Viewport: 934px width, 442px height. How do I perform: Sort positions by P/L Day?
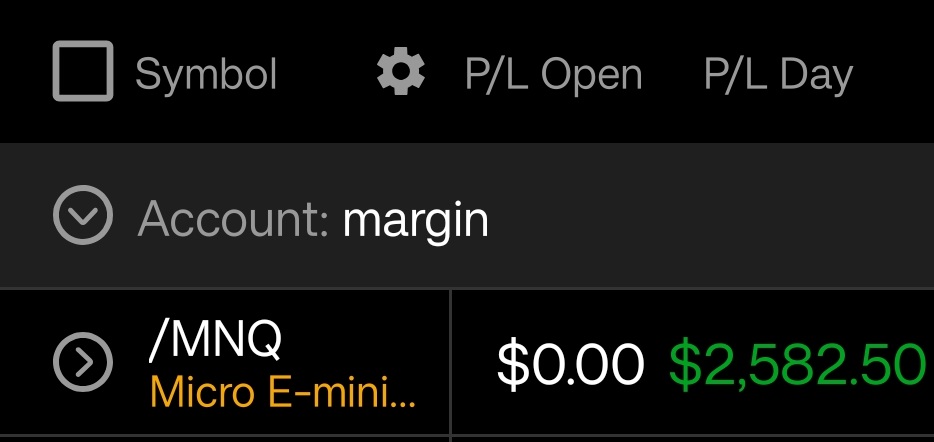(777, 75)
